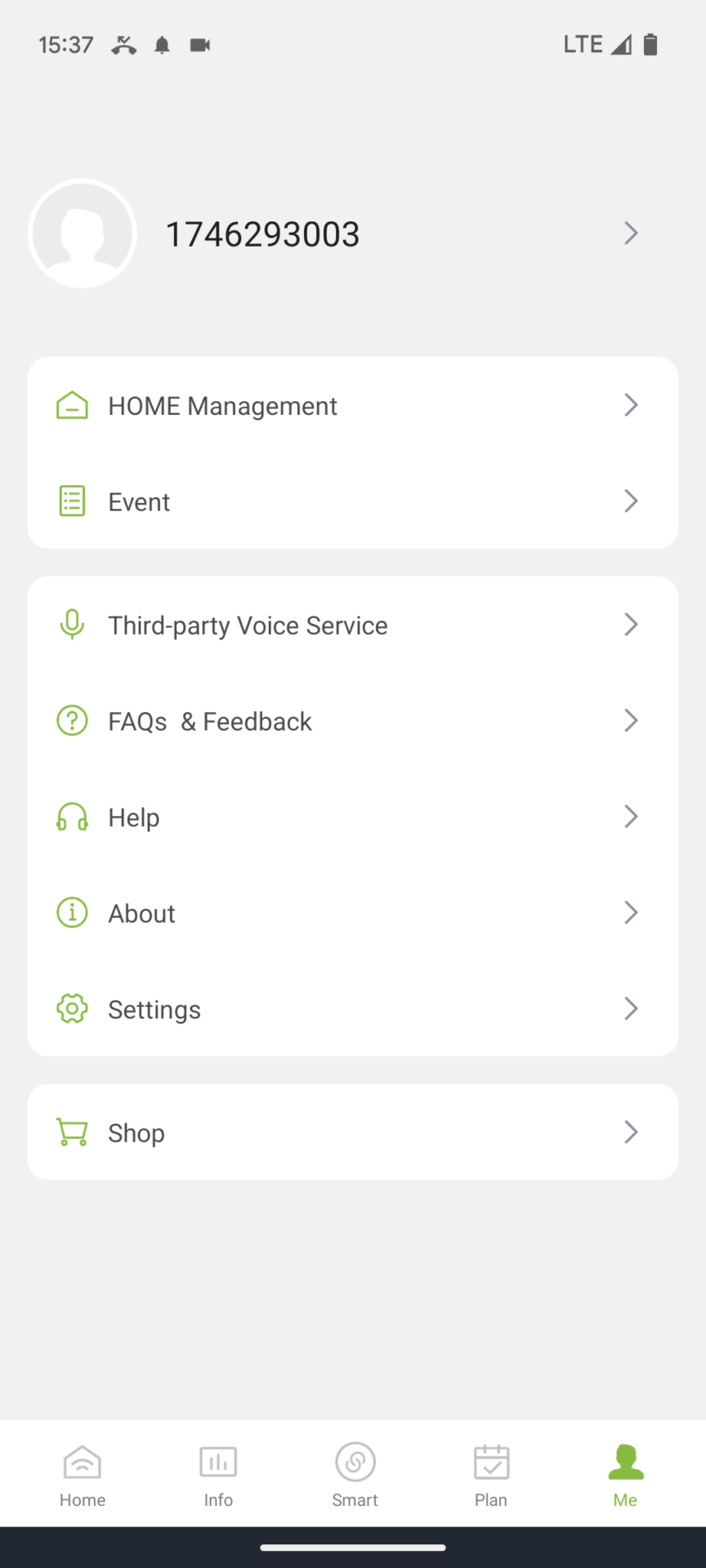Viewport: 706px width, 1568px height.
Task: View the Event list
Action: [353, 501]
